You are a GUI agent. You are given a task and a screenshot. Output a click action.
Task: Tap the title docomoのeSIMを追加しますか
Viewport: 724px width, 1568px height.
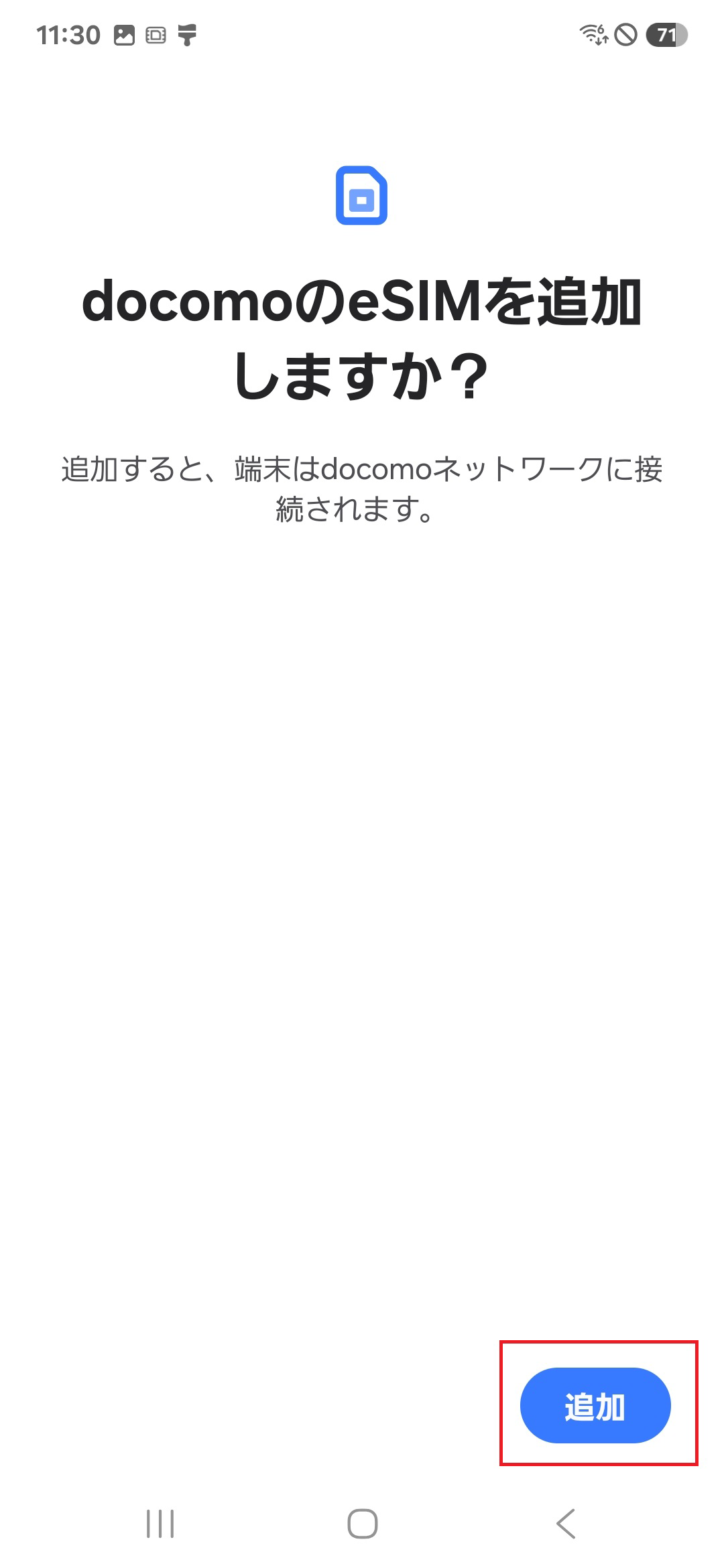pyautogui.click(x=361, y=335)
